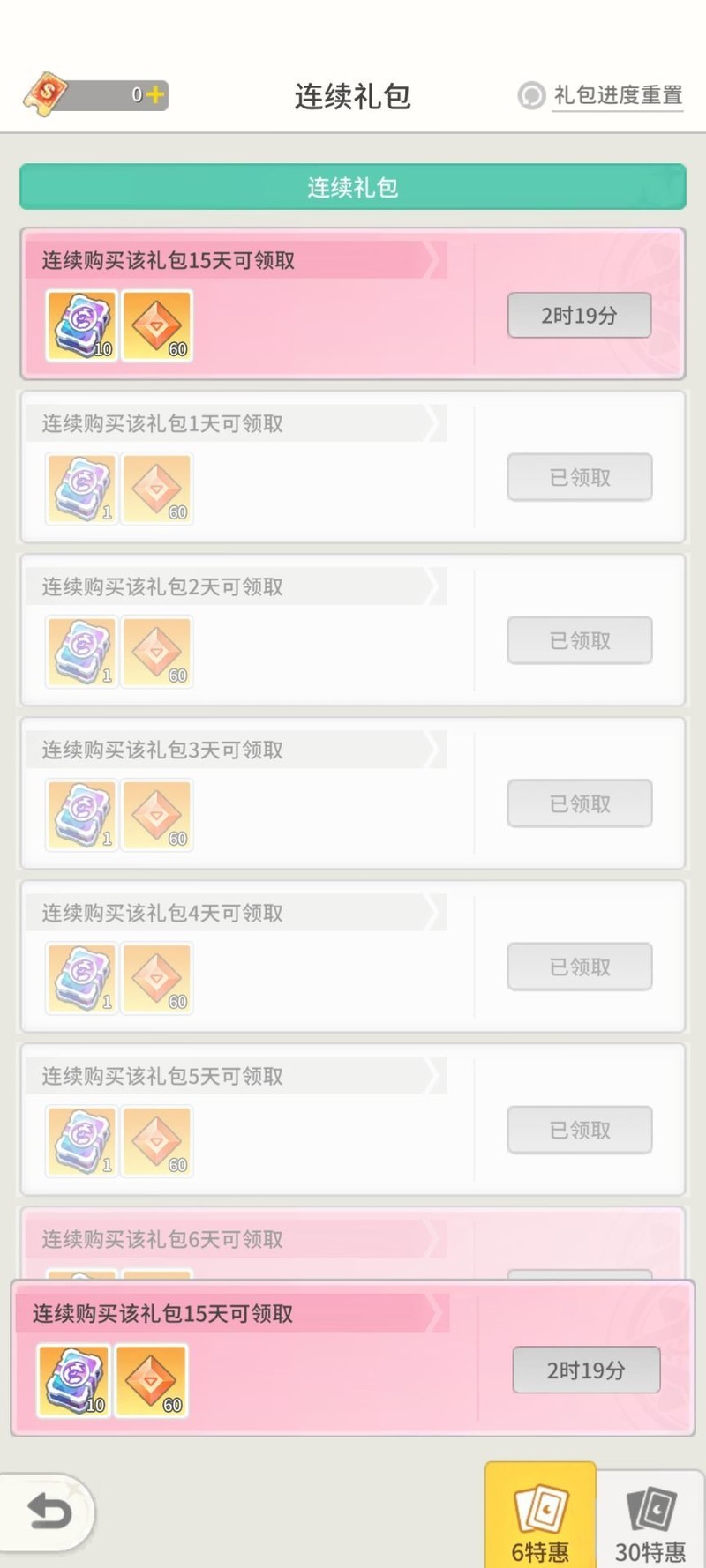Open 礼包进度重置 reset link
Image resolution: width=706 pixels, height=1568 pixels.
pos(617,95)
